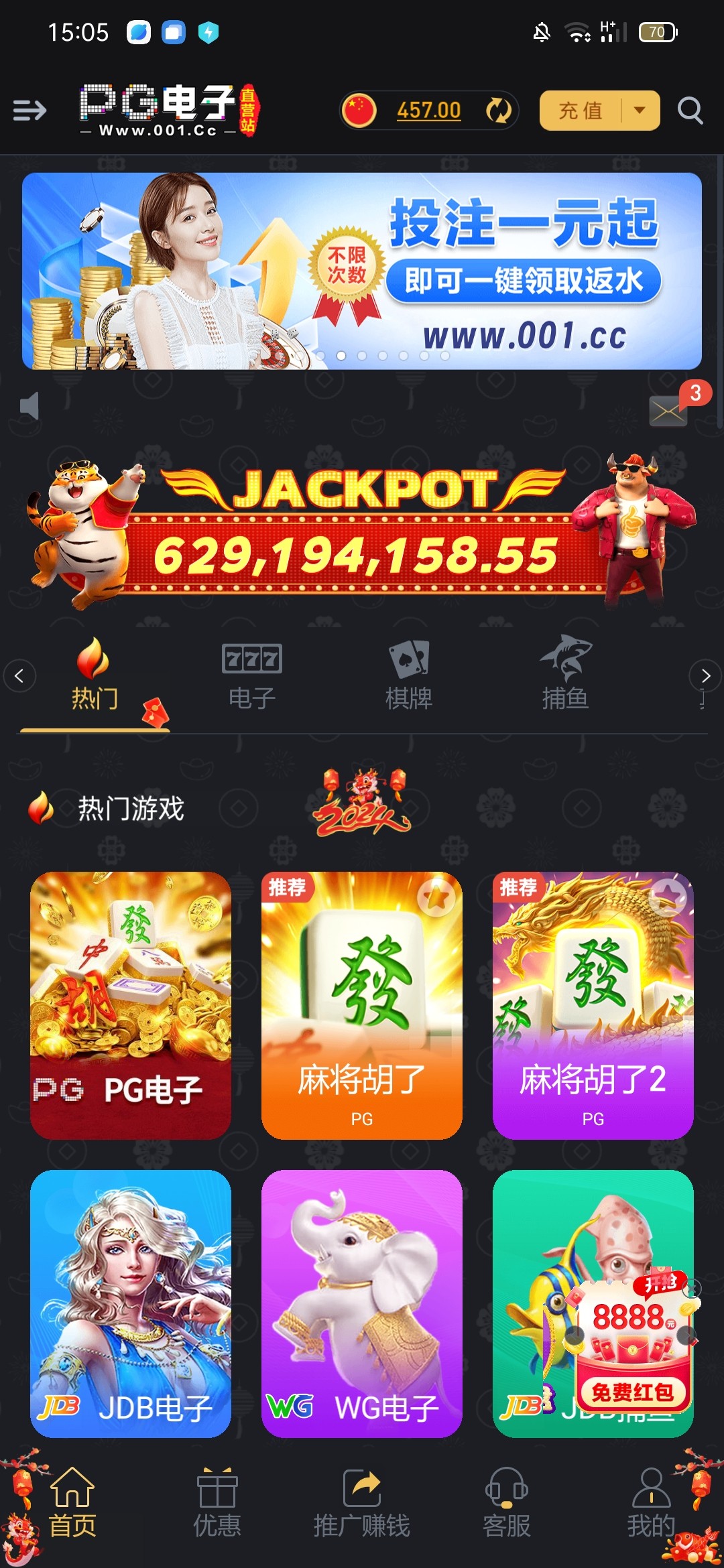This screenshot has height=1568, width=724.
Task: Refresh the 457.00 balance
Action: 498,111
